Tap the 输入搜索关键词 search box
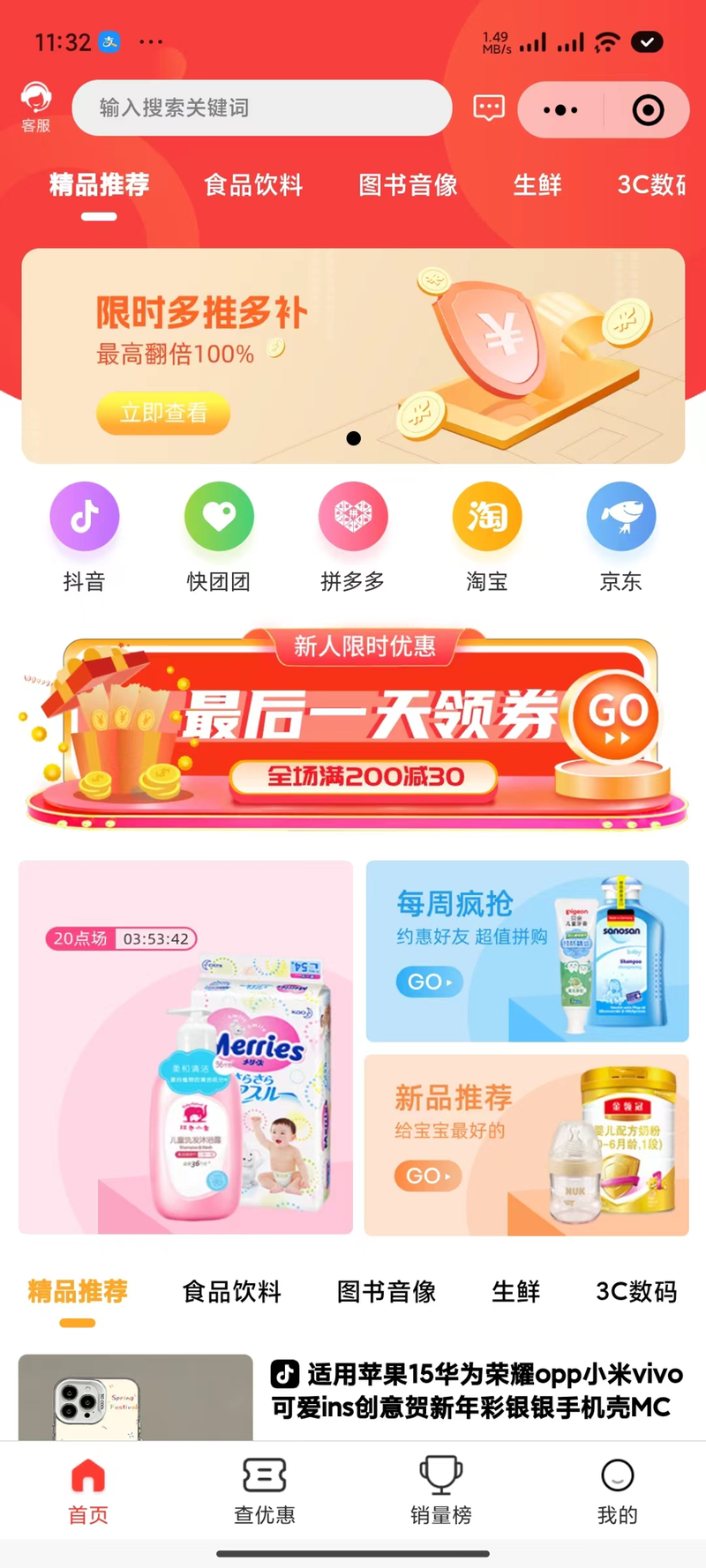 pyautogui.click(x=261, y=108)
